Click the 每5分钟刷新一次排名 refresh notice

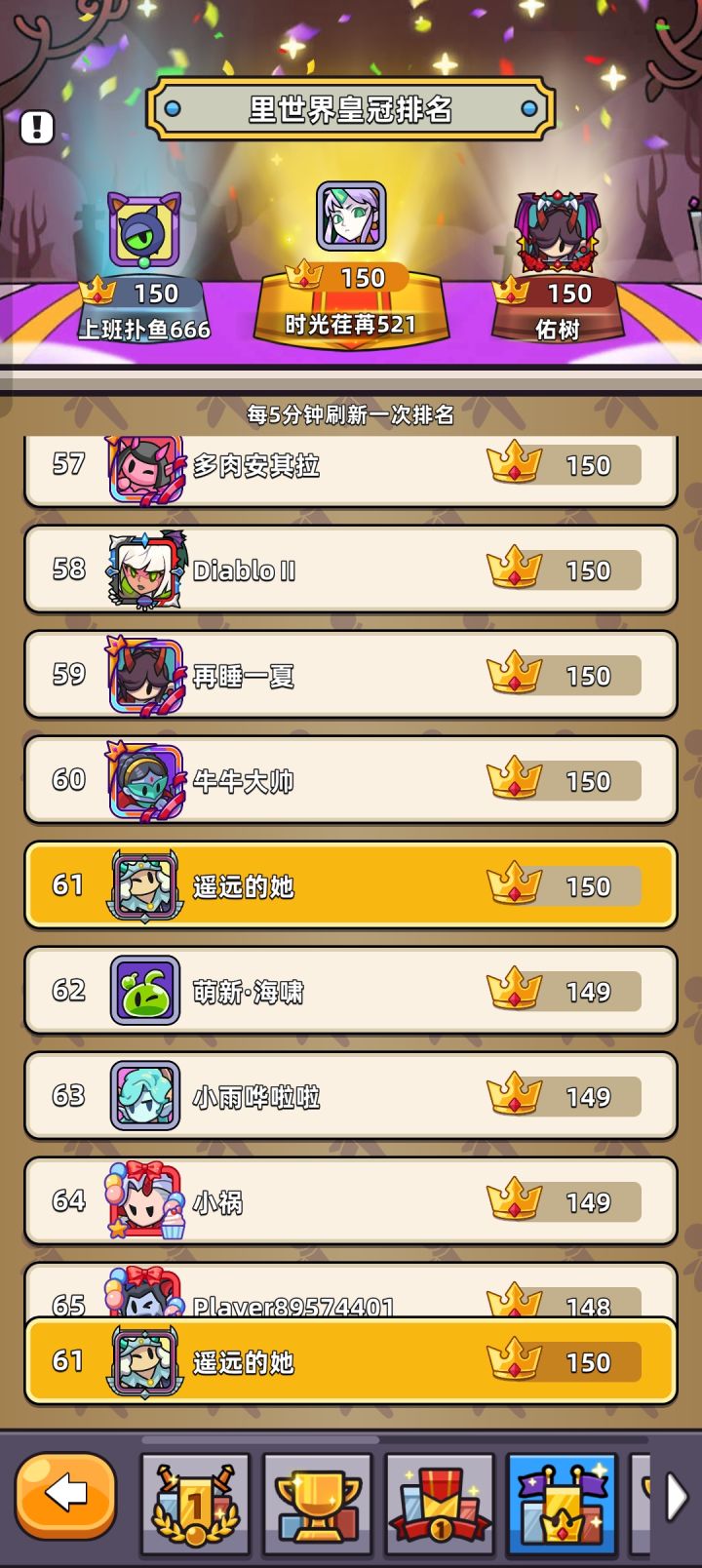(x=351, y=410)
